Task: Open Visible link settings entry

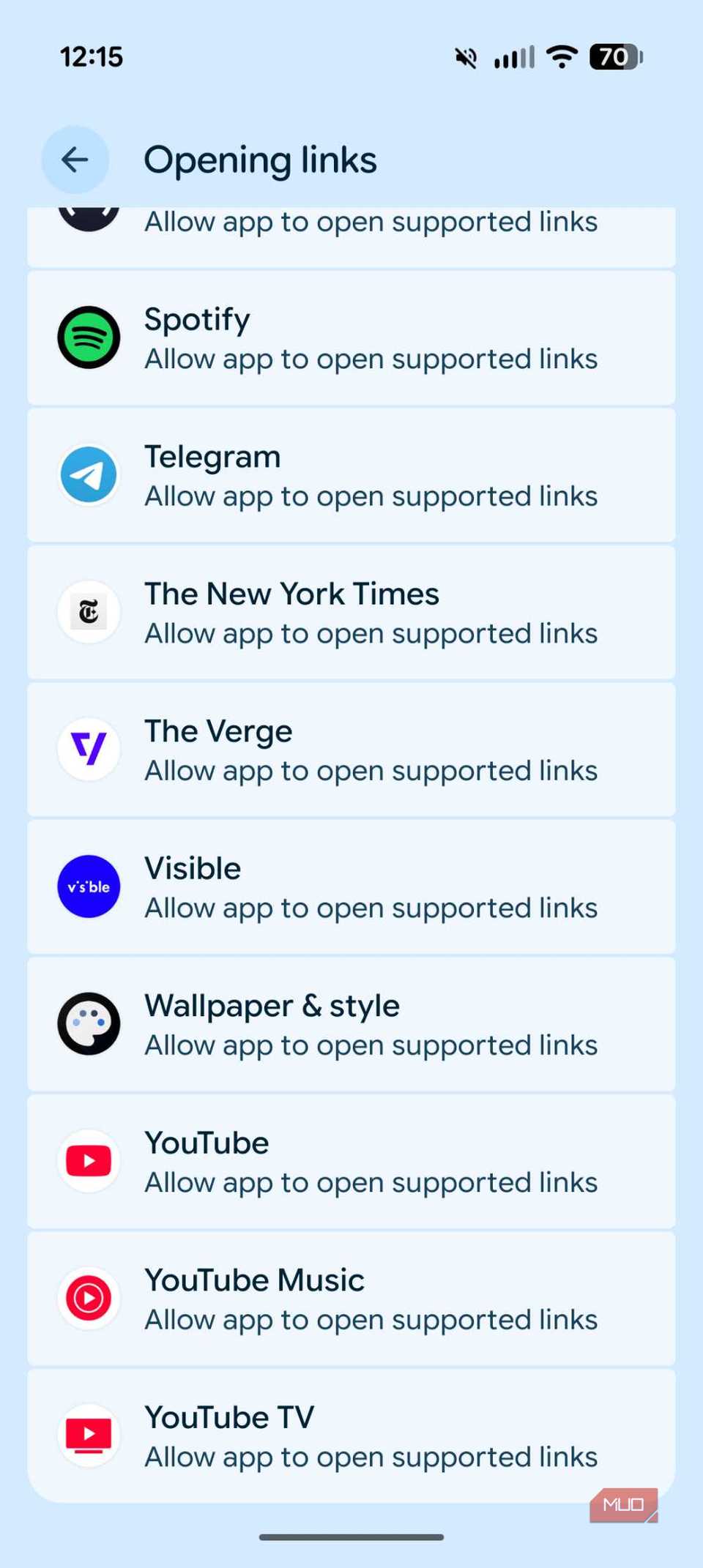Action: click(351, 886)
